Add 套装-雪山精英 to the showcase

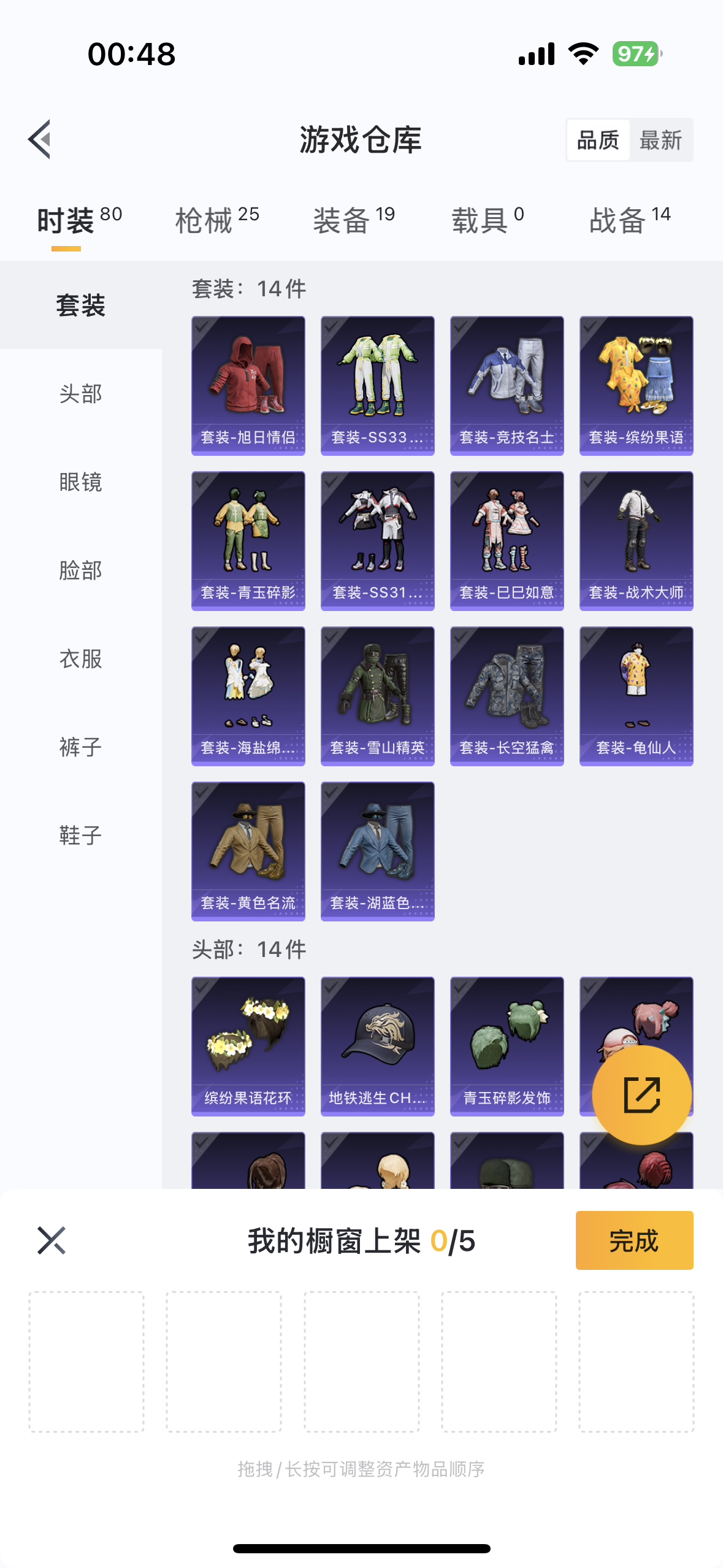377,696
